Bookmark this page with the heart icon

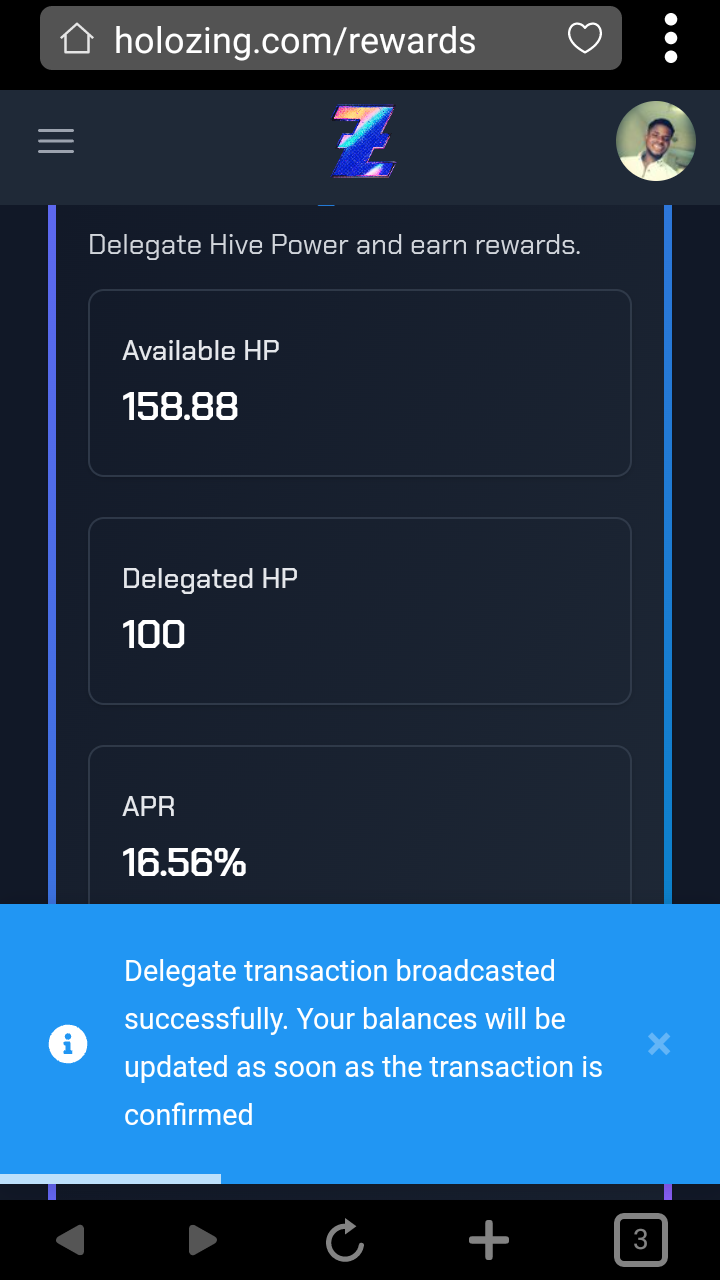pyautogui.click(x=584, y=39)
